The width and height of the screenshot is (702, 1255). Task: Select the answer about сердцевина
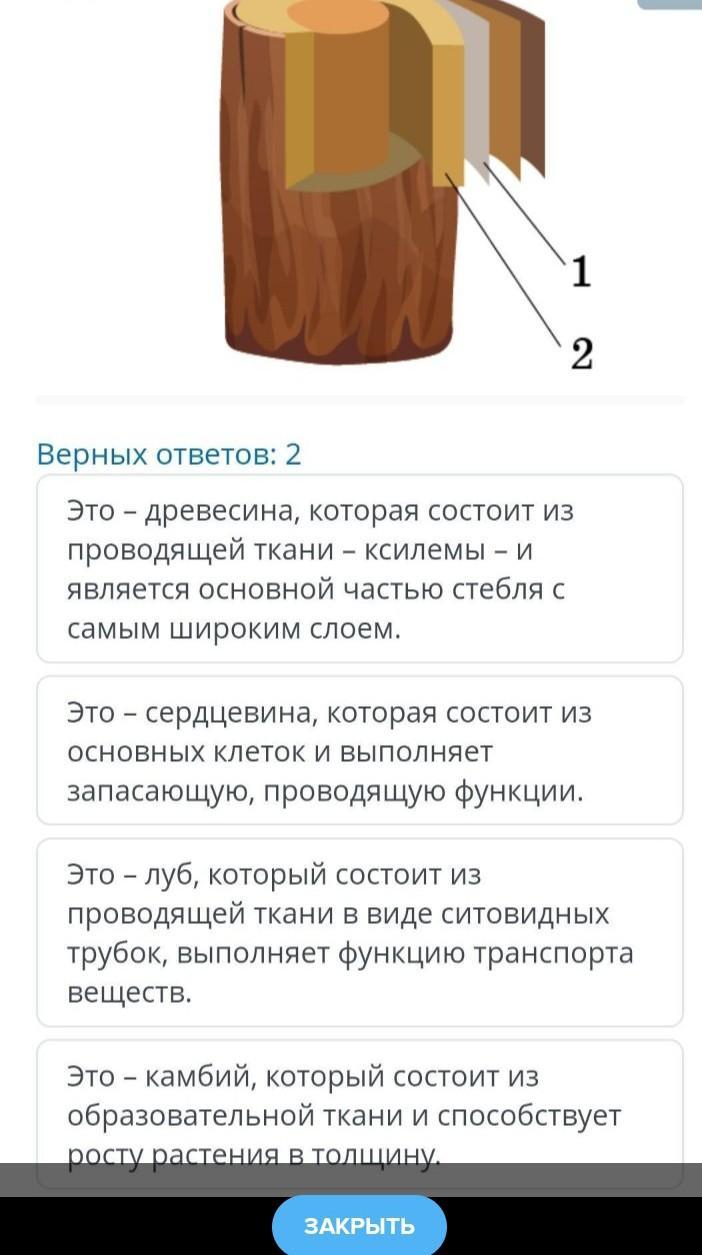click(359, 750)
